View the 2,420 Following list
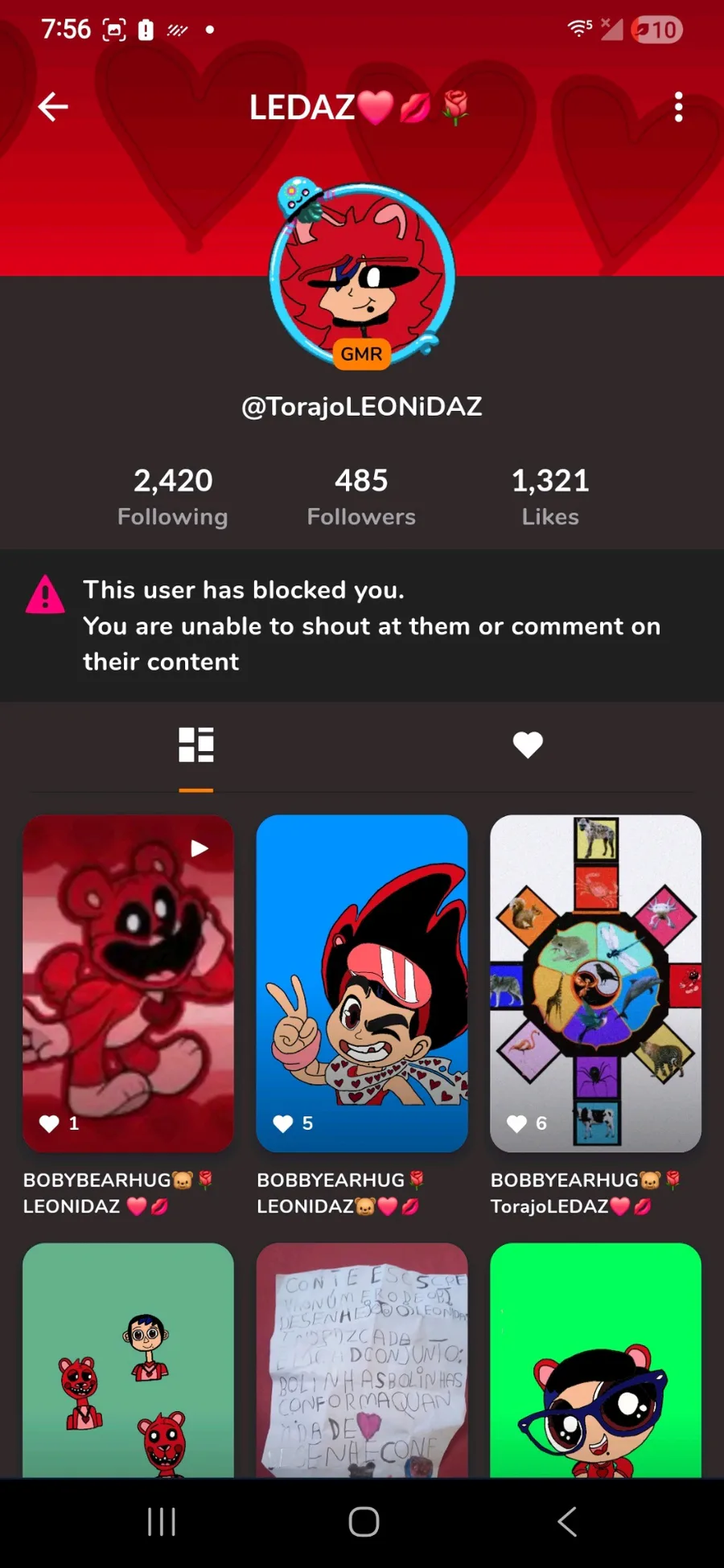This screenshot has height=1568, width=724. 173,497
